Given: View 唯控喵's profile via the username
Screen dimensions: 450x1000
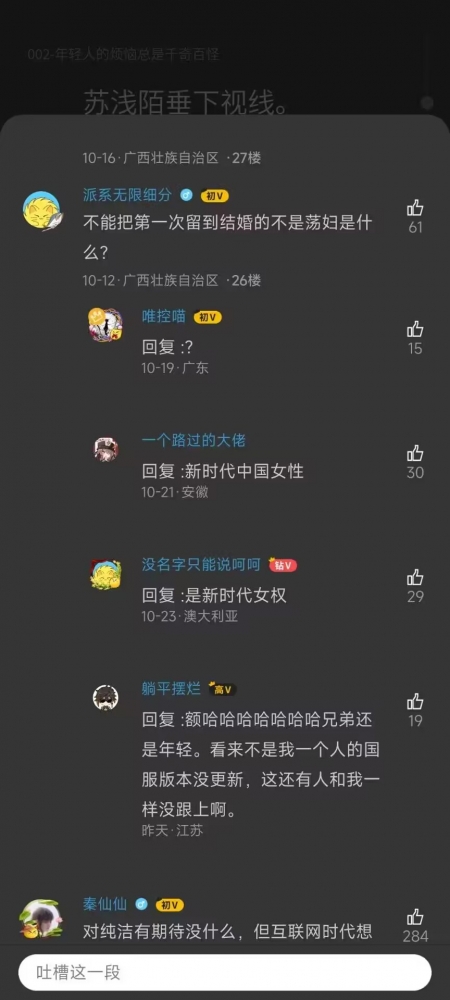Looking at the screenshot, I should tap(164, 316).
